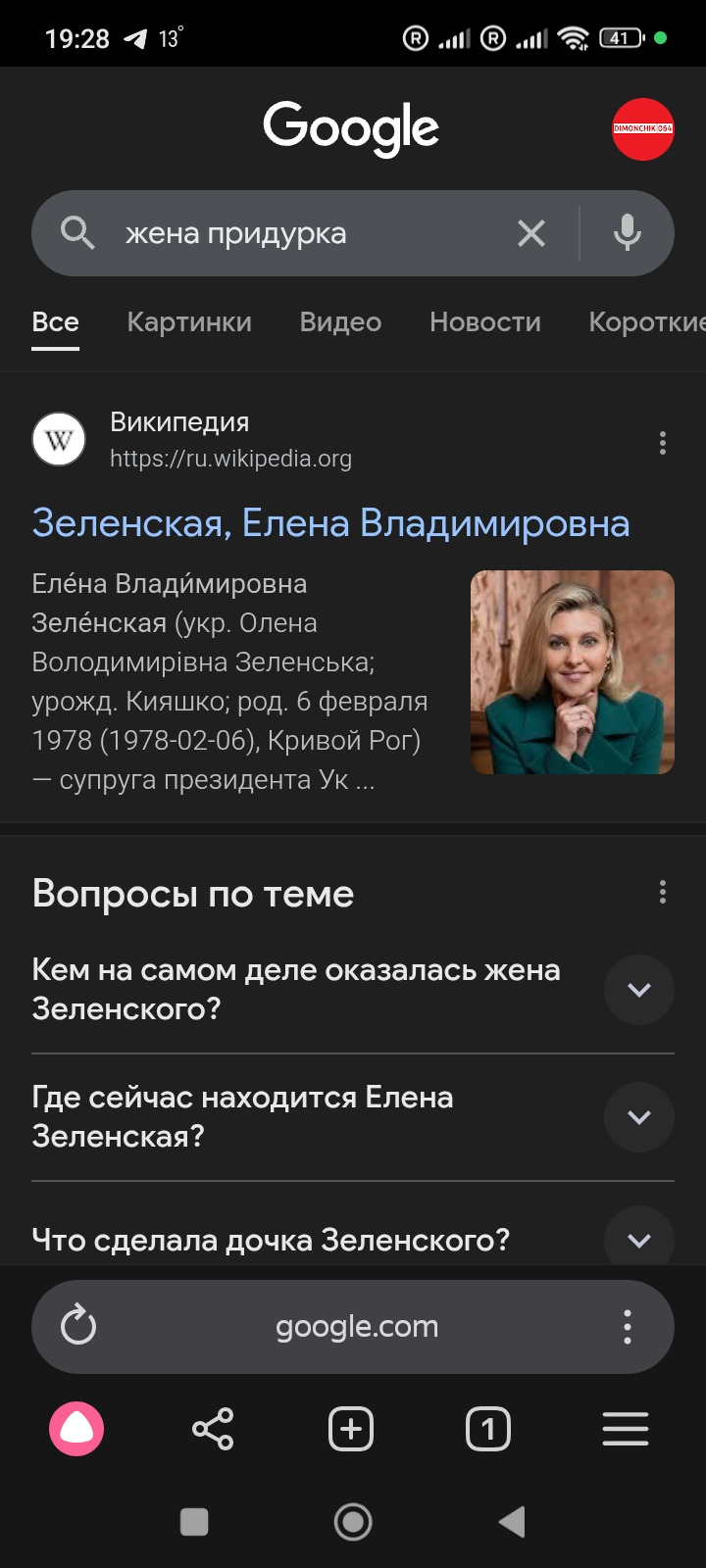Switch to the Картинки tab
Image resolution: width=706 pixels, height=1568 pixels.
189,321
